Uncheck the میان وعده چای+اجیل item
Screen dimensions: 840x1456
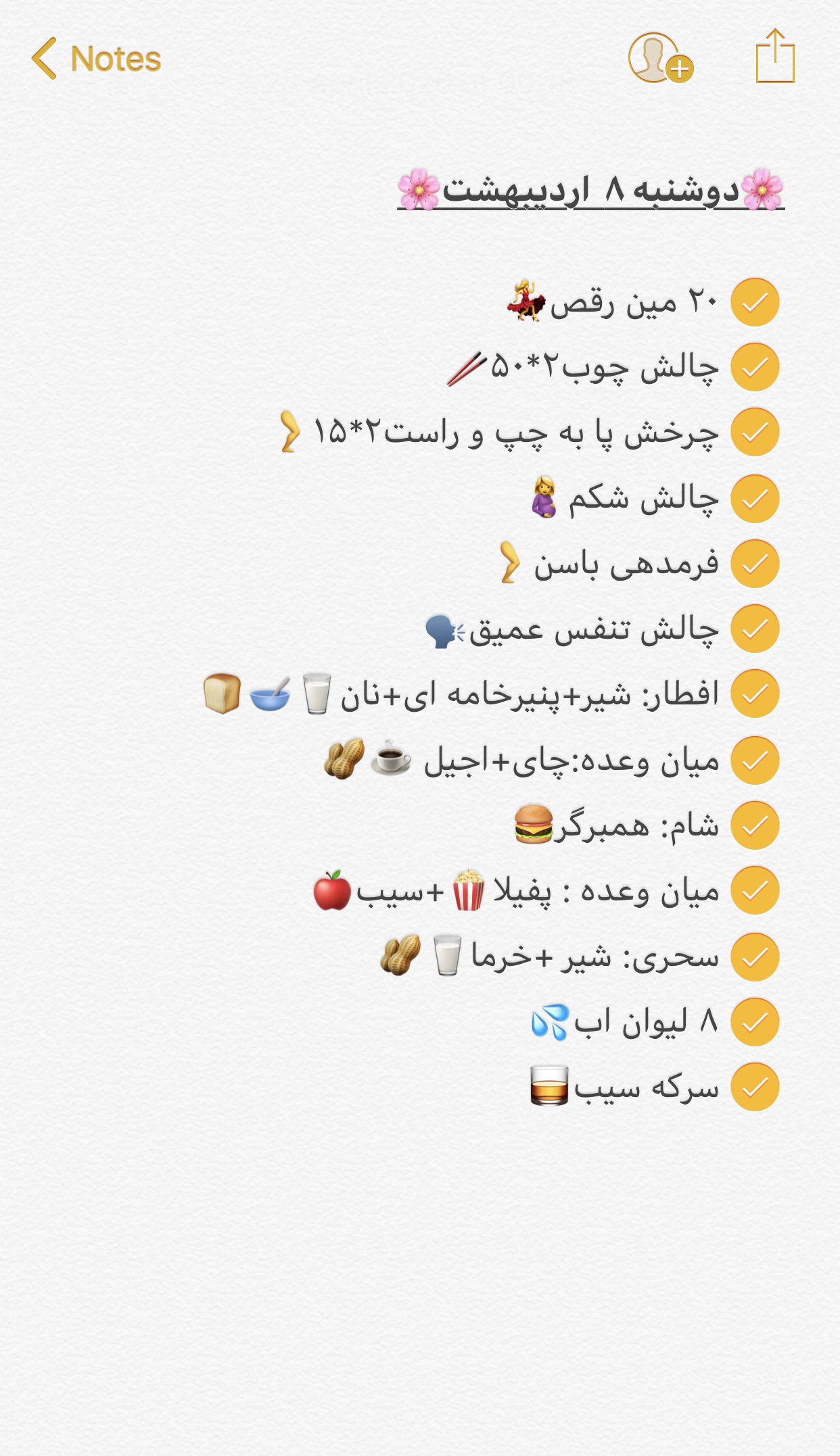[755, 760]
